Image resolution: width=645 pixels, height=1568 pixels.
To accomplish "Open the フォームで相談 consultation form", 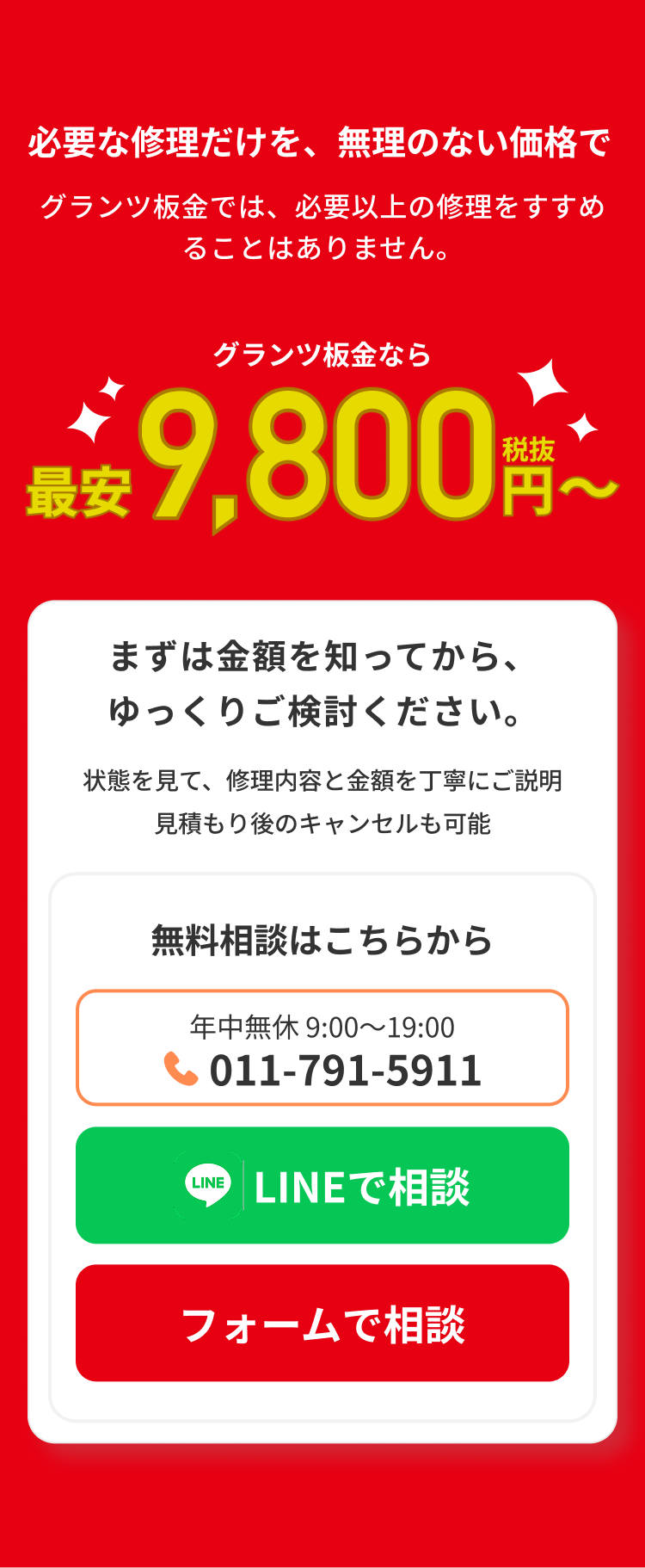I will (x=322, y=1324).
